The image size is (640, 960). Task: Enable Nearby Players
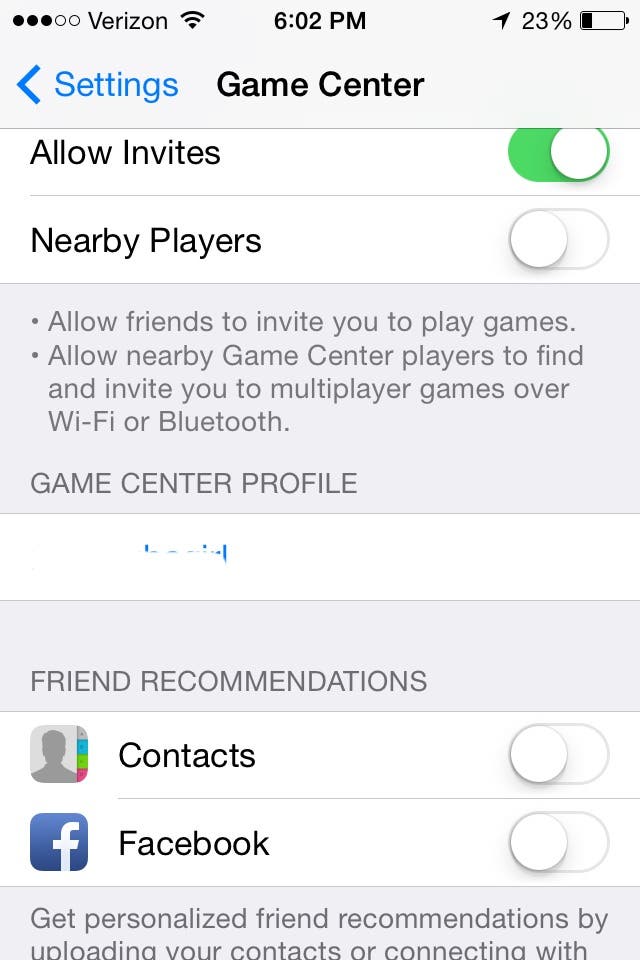point(558,240)
